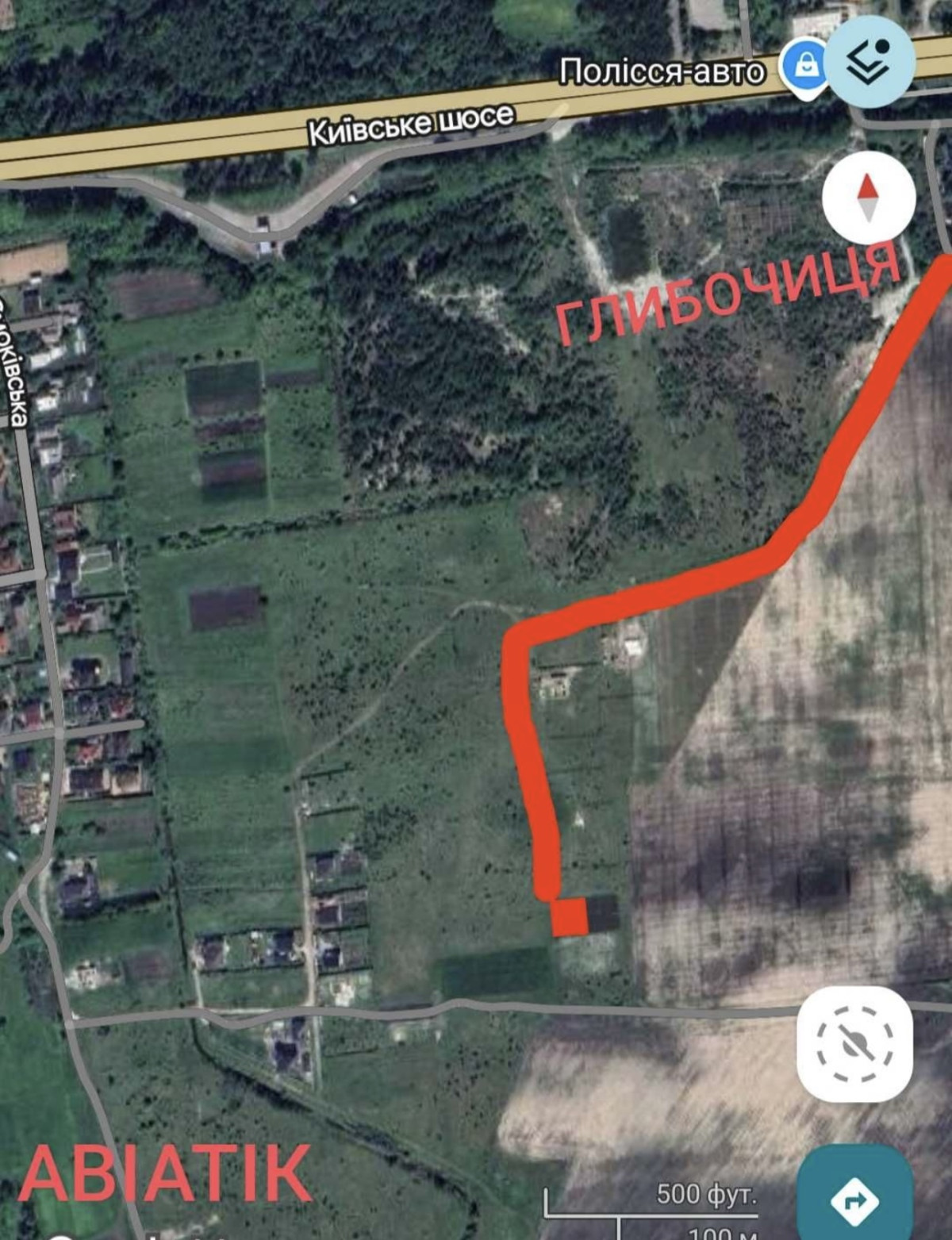
Task: Open directions with the blue arrow button
Action: [x=854, y=1198]
